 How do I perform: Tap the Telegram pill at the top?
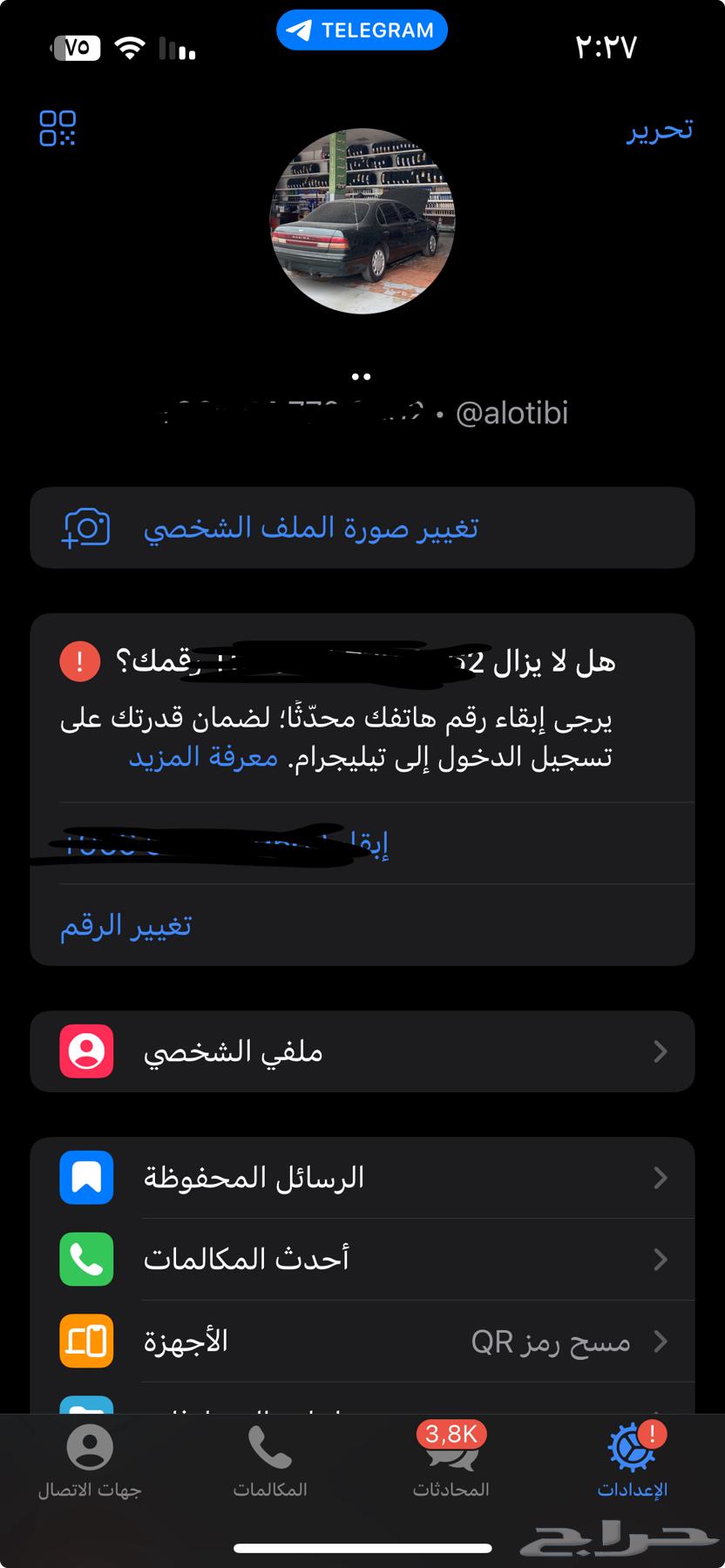(x=362, y=29)
